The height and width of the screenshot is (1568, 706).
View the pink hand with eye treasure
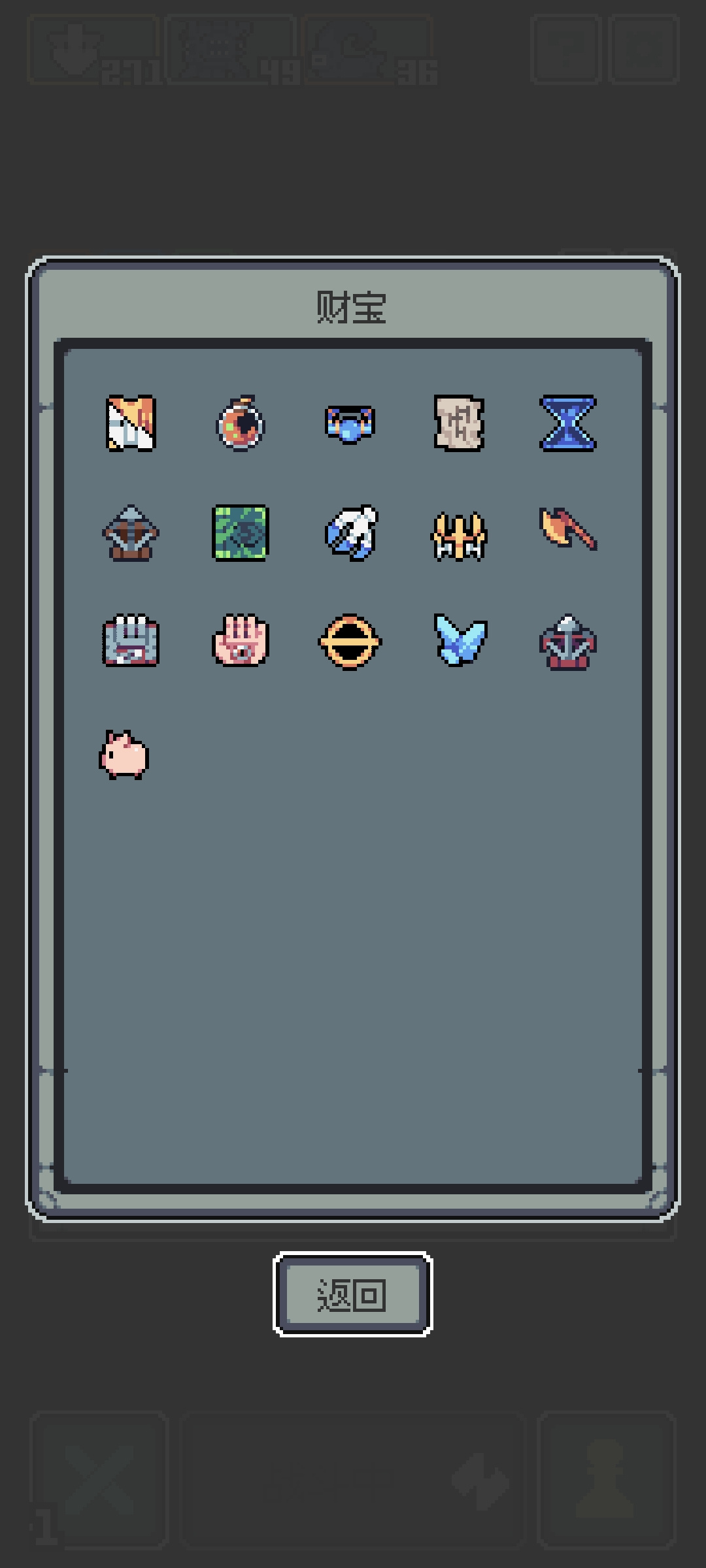[x=241, y=640]
